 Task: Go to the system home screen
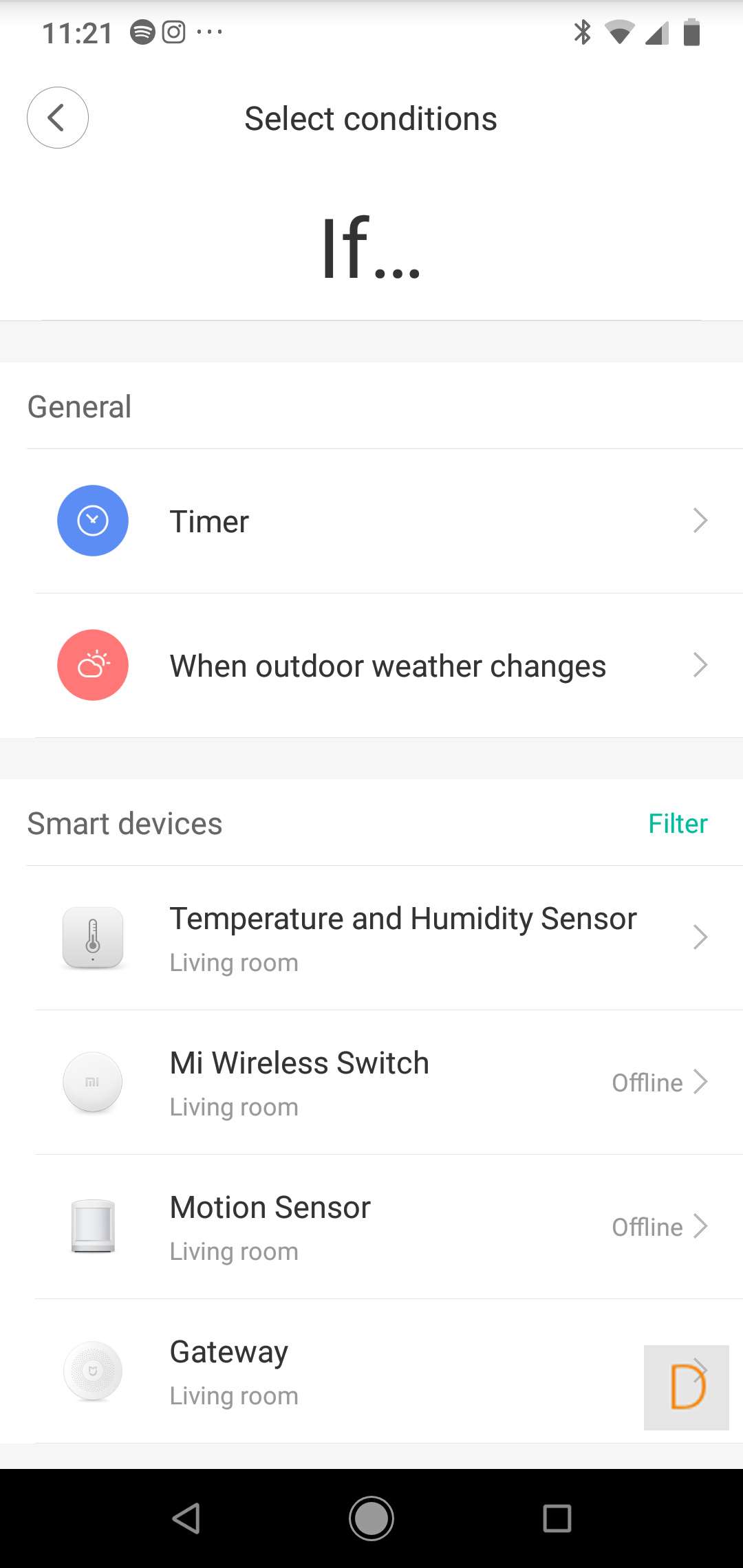[371, 1518]
